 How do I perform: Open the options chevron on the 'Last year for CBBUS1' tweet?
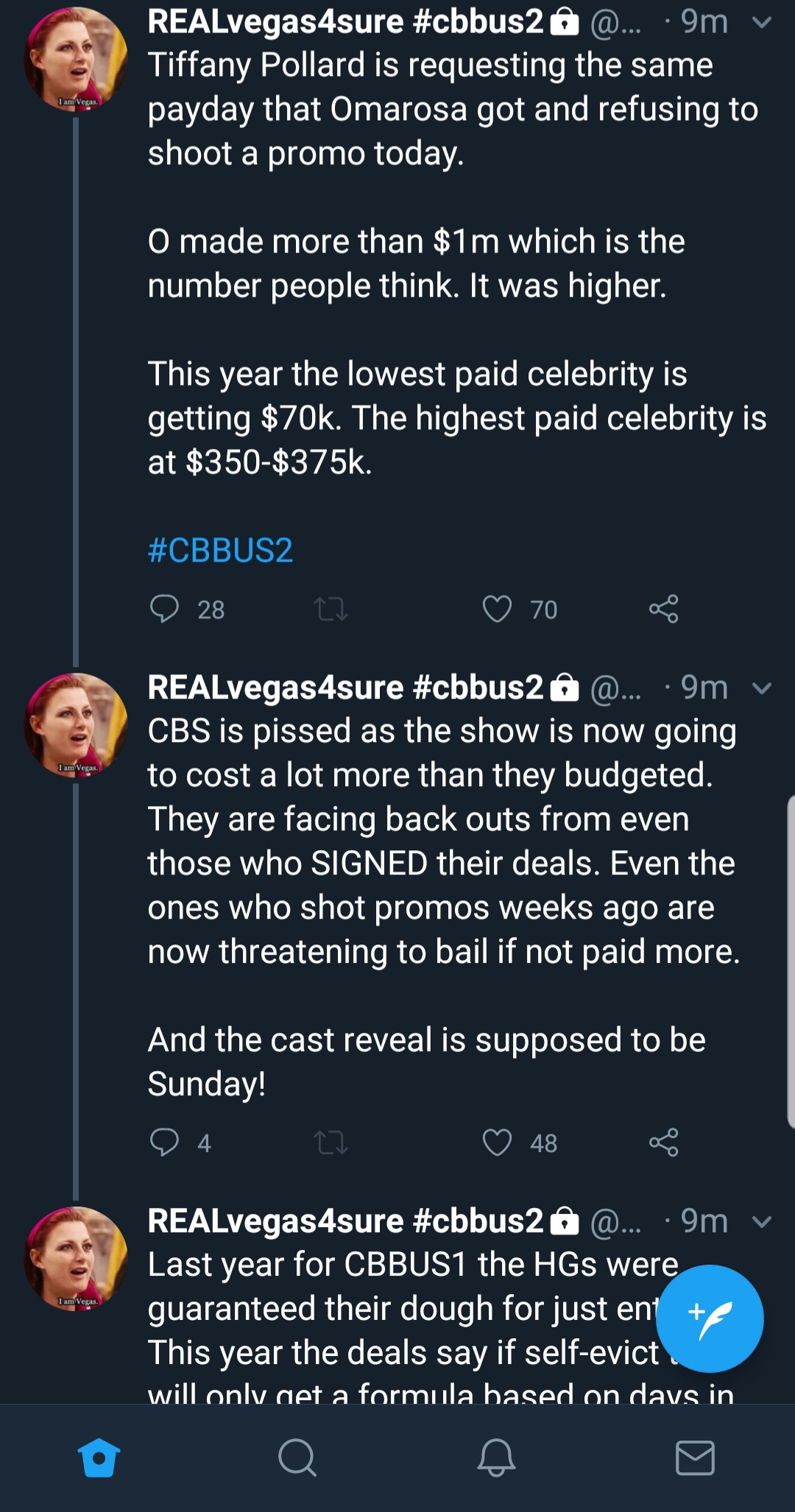point(762,1222)
